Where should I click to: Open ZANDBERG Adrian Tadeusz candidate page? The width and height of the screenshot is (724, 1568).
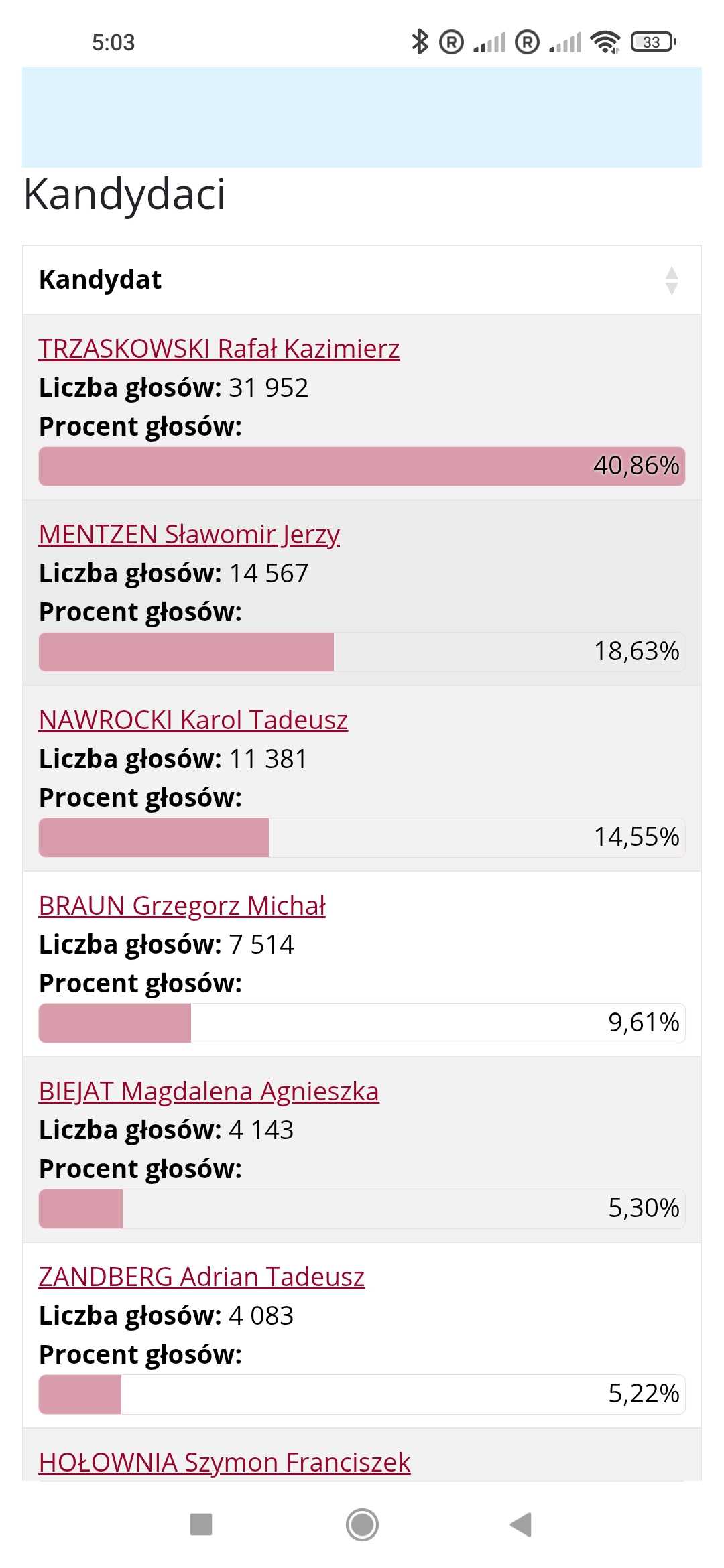pos(202,1277)
